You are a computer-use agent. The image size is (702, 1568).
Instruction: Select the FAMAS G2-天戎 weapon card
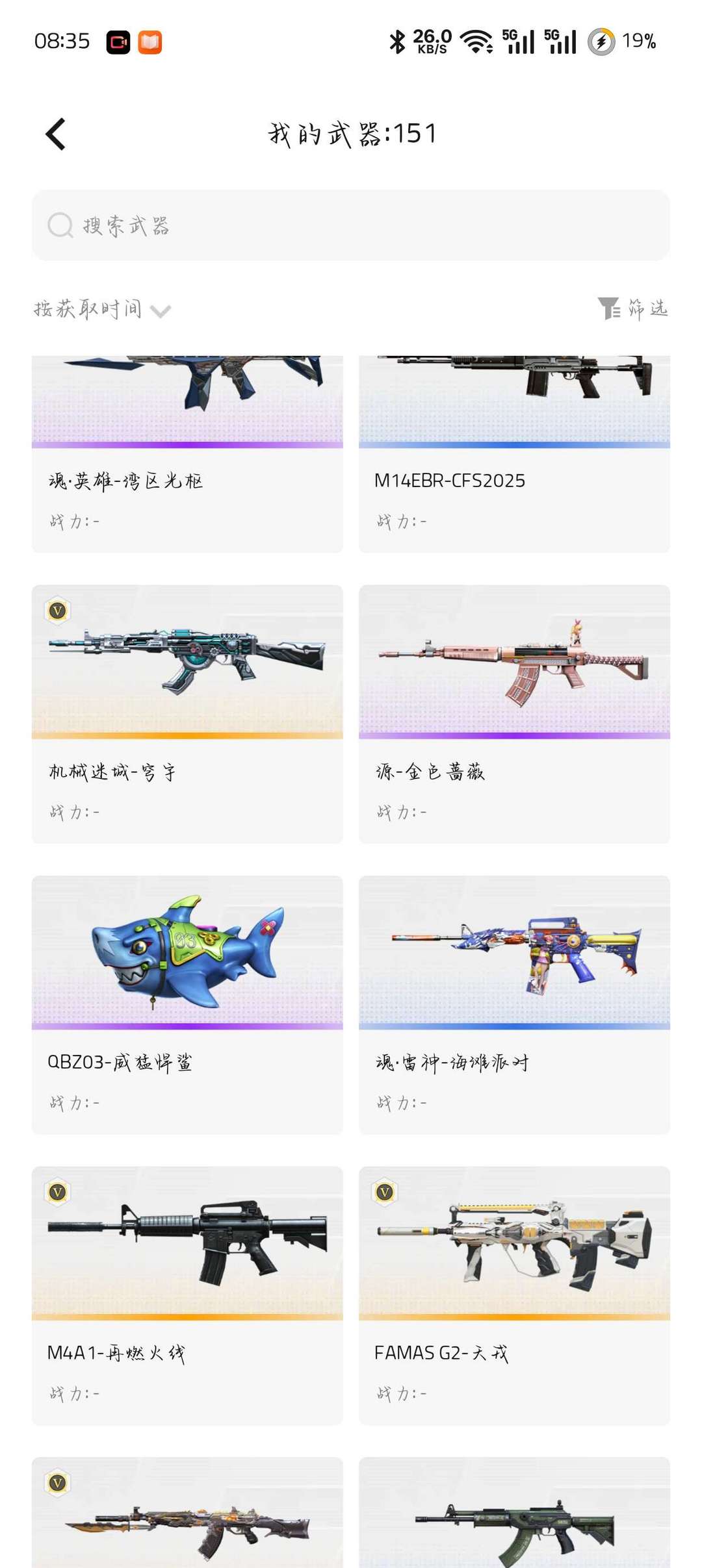(x=514, y=1296)
